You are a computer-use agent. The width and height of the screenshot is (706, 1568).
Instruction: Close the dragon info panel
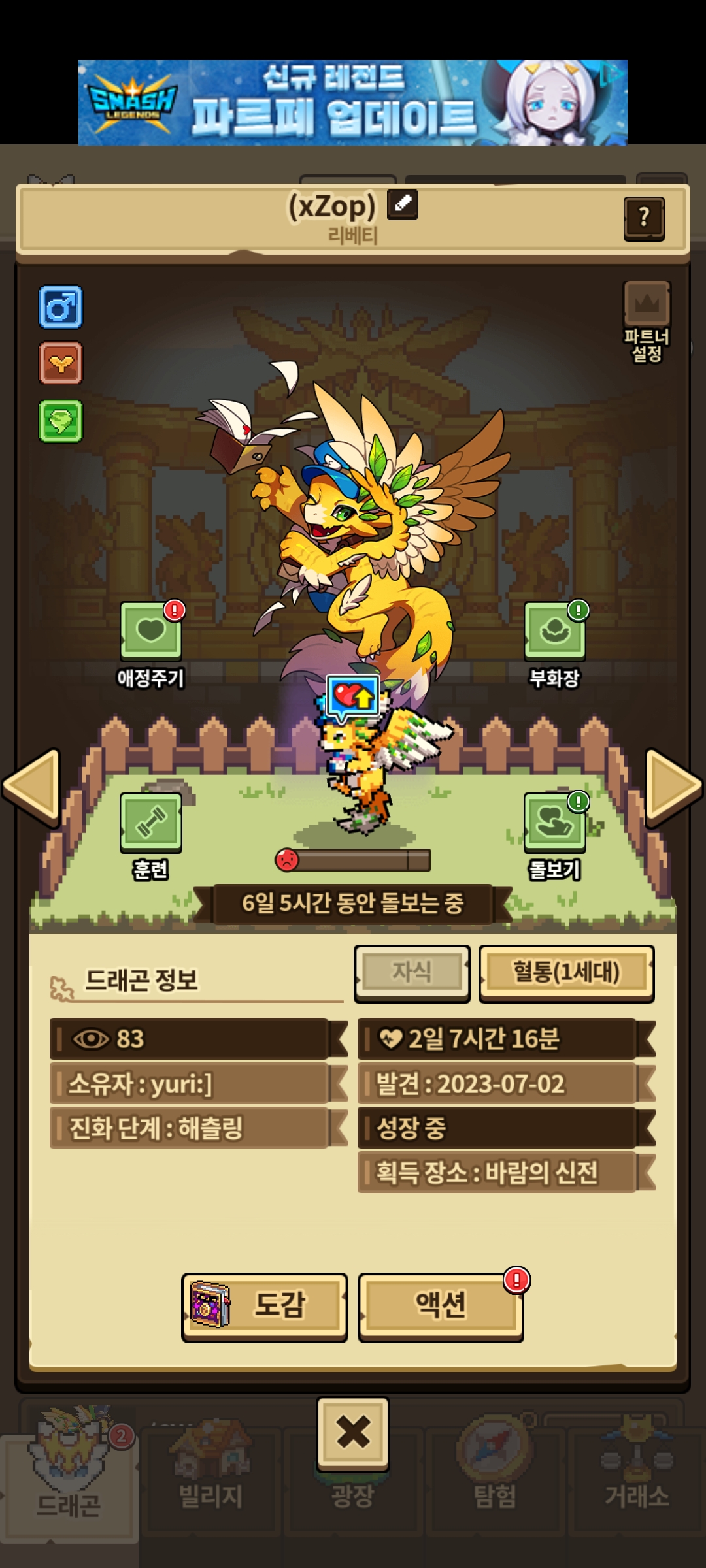[x=353, y=1433]
